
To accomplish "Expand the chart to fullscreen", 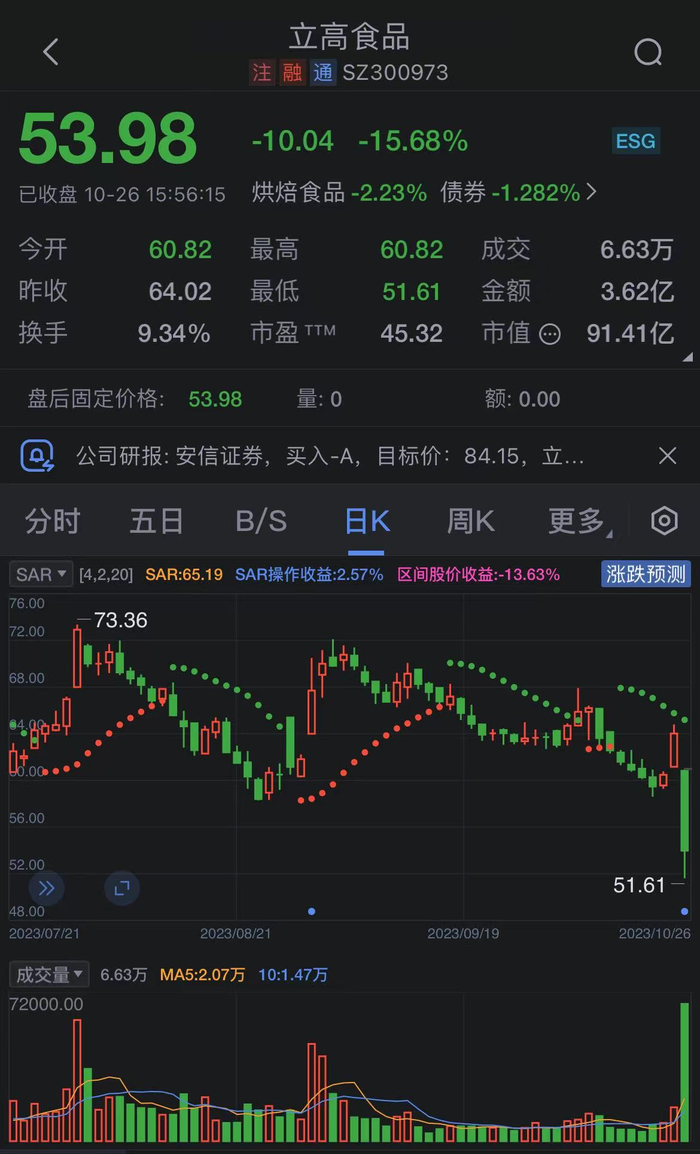I will click(x=122, y=888).
